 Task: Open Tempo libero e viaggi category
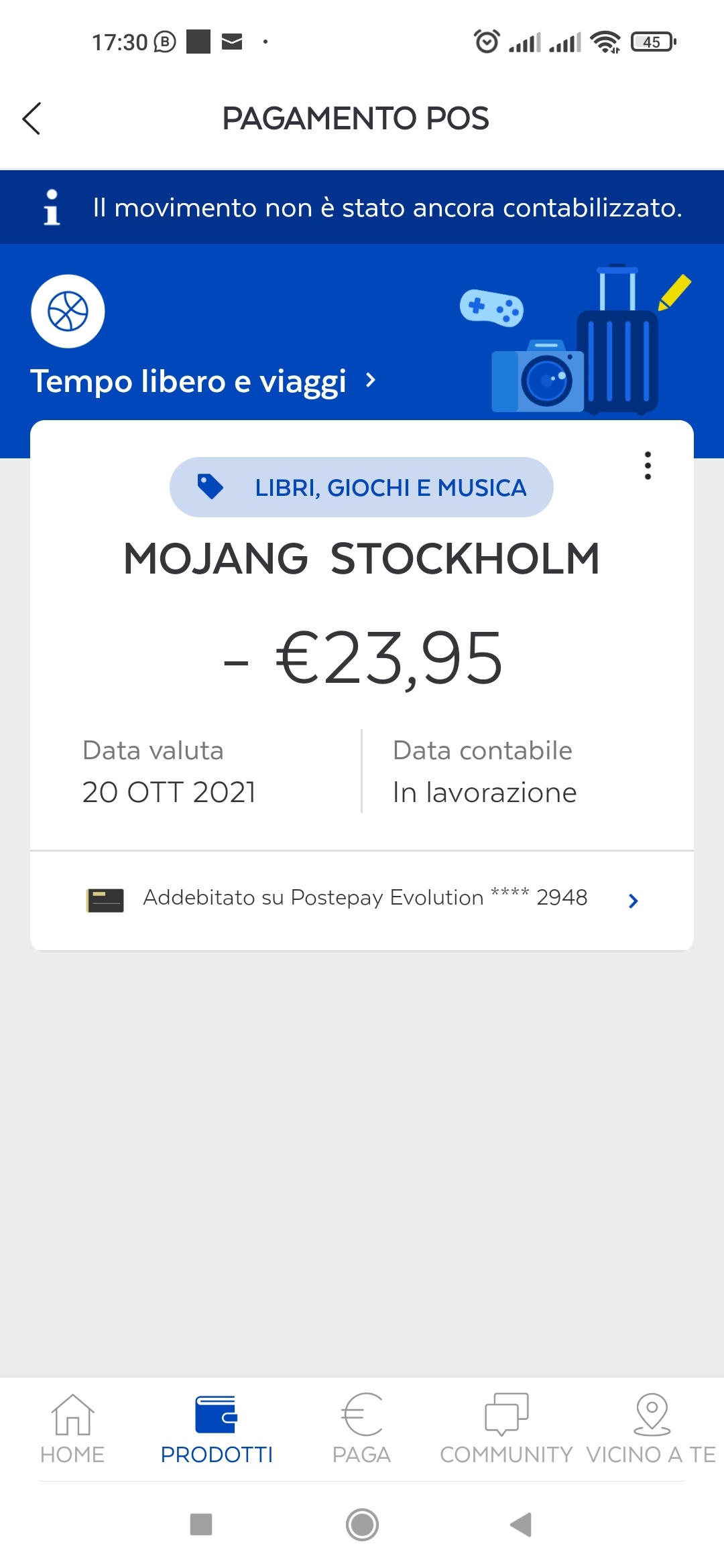(203, 381)
